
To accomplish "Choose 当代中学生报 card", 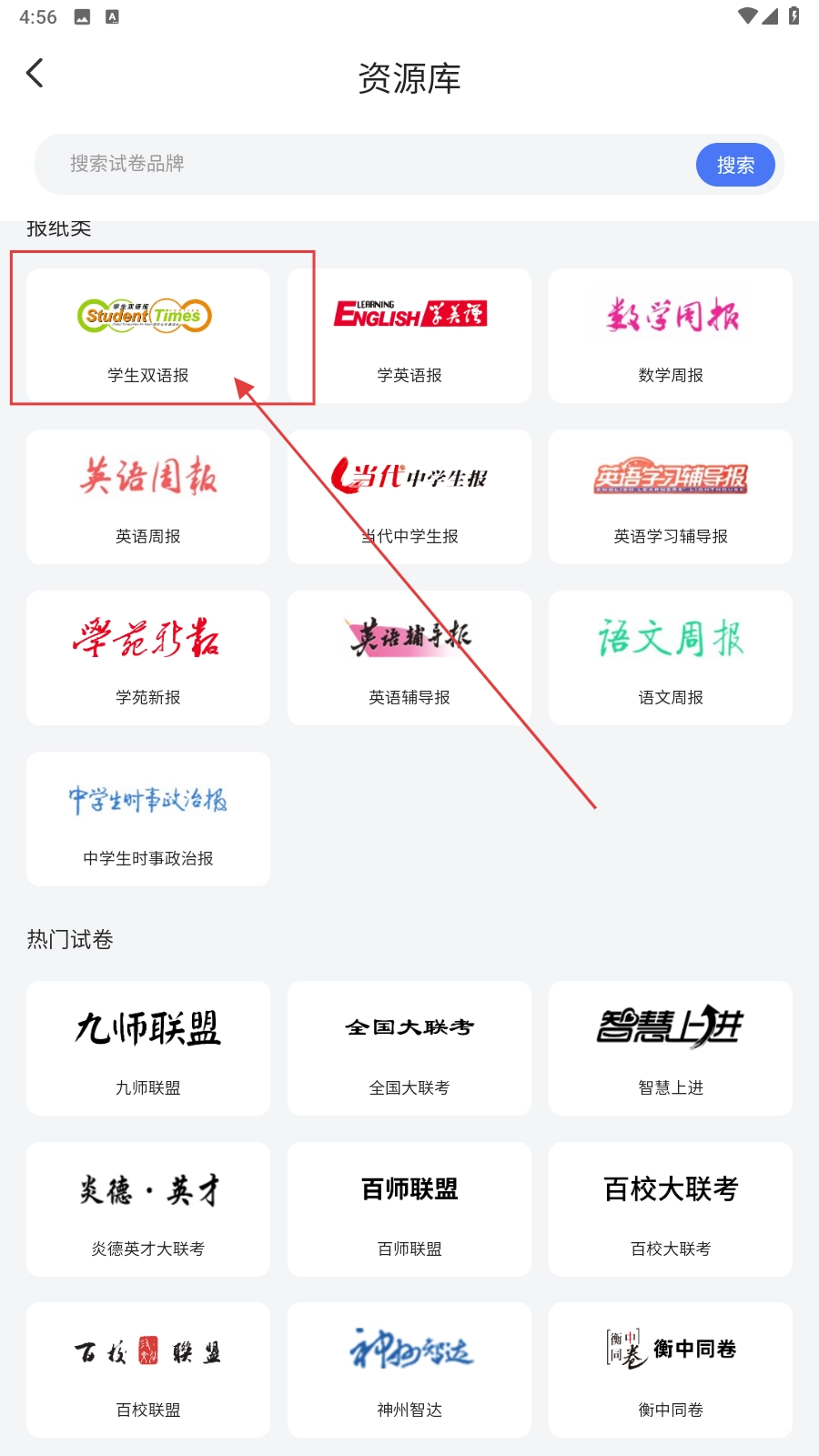I will click(x=409, y=497).
